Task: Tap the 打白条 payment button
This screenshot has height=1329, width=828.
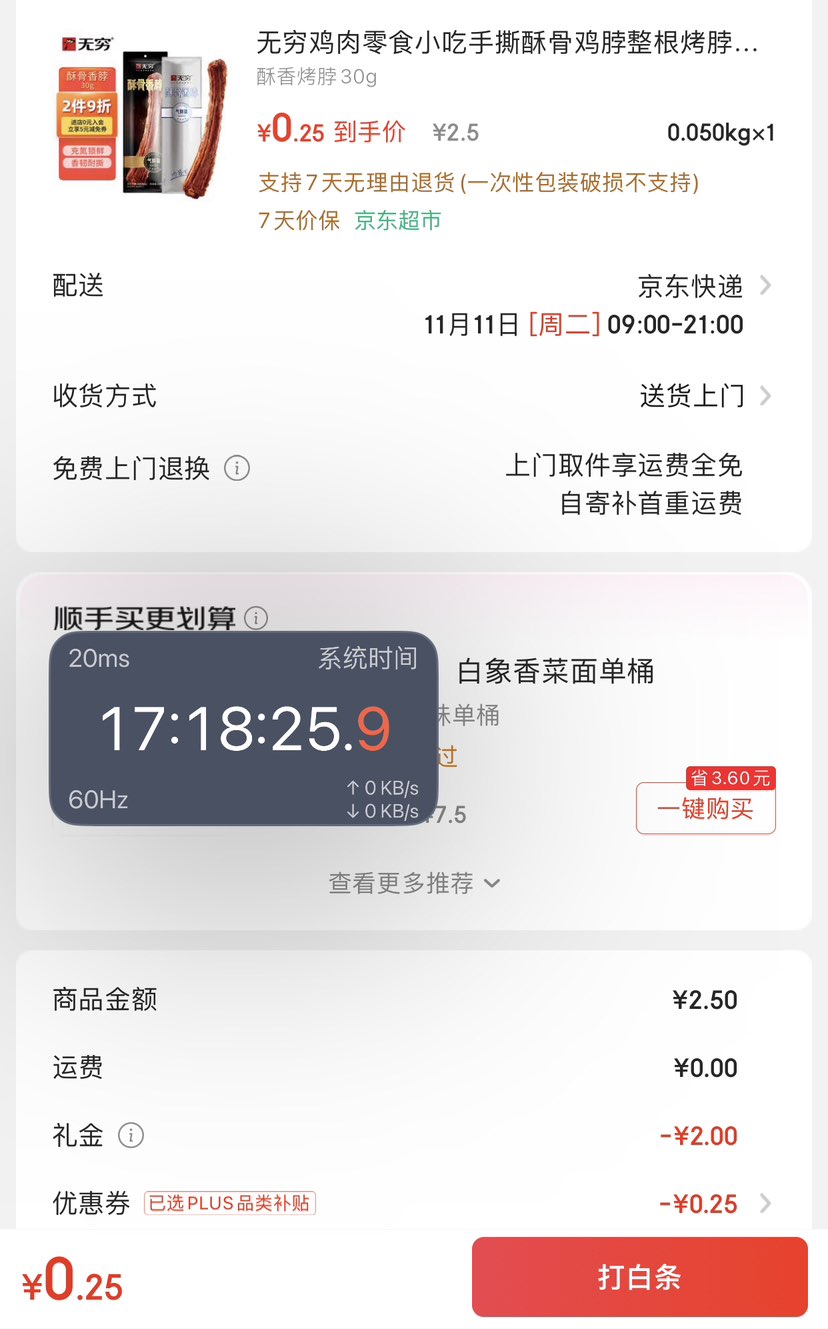Action: [x=639, y=1276]
